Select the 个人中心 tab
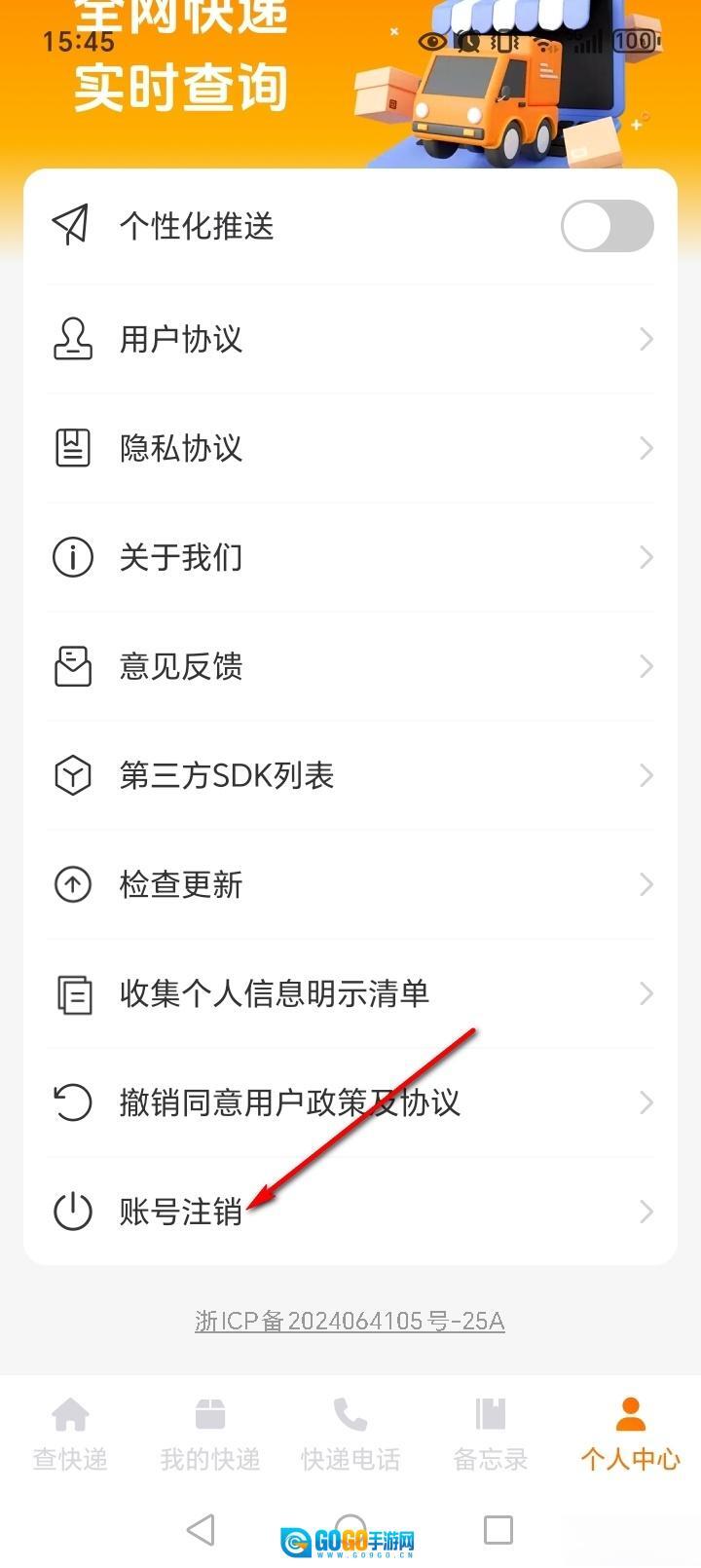701x1568 pixels. click(630, 1434)
